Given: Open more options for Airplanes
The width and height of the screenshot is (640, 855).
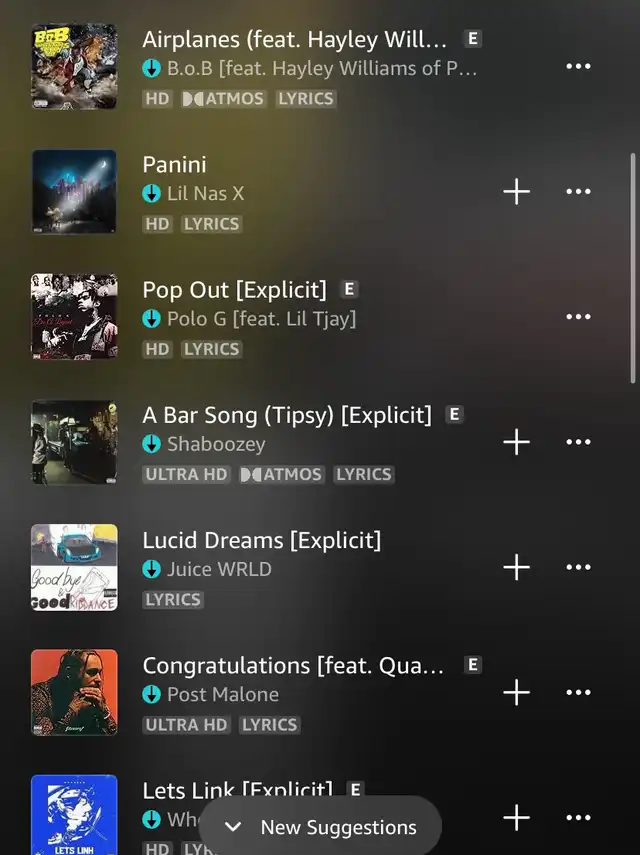Looking at the screenshot, I should pyautogui.click(x=578, y=66).
